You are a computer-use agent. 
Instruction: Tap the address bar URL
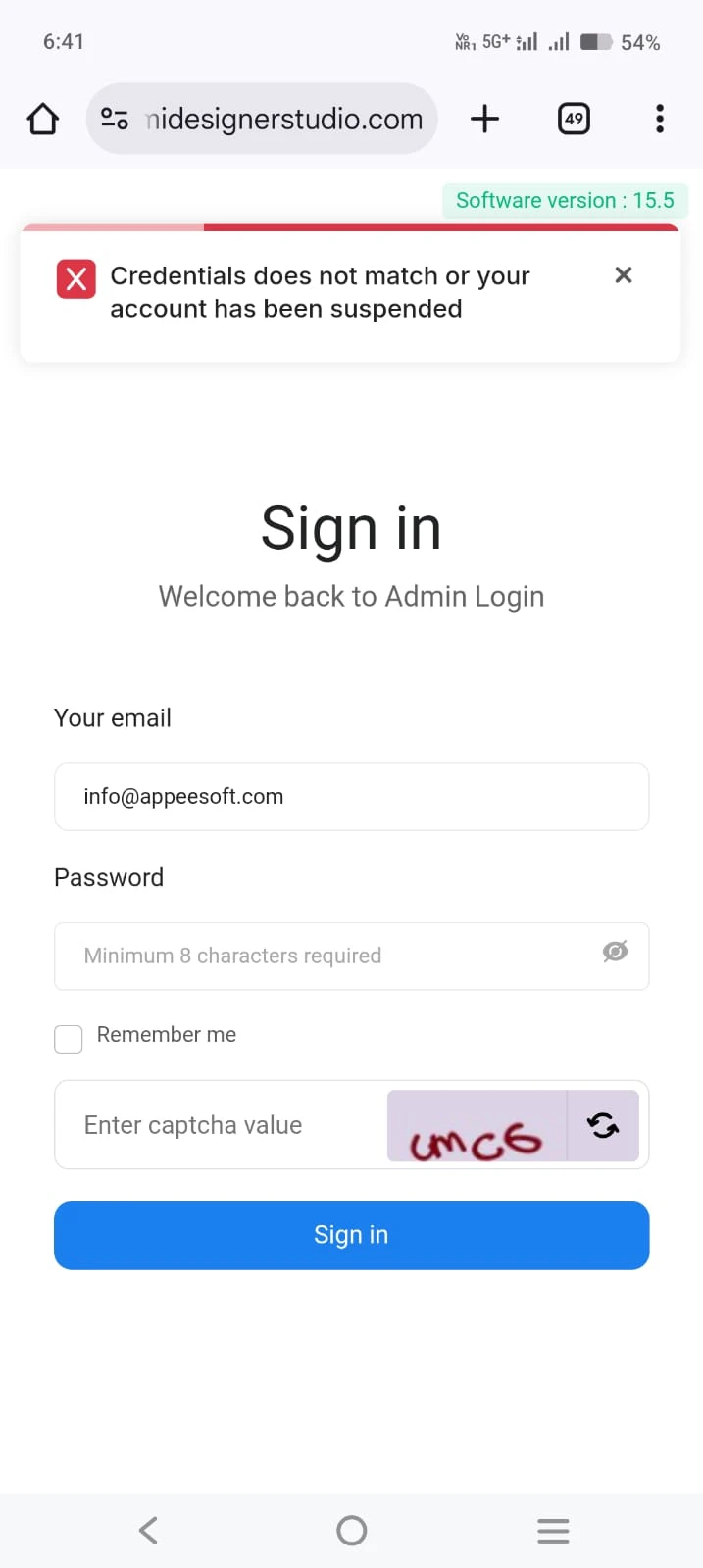[283, 120]
